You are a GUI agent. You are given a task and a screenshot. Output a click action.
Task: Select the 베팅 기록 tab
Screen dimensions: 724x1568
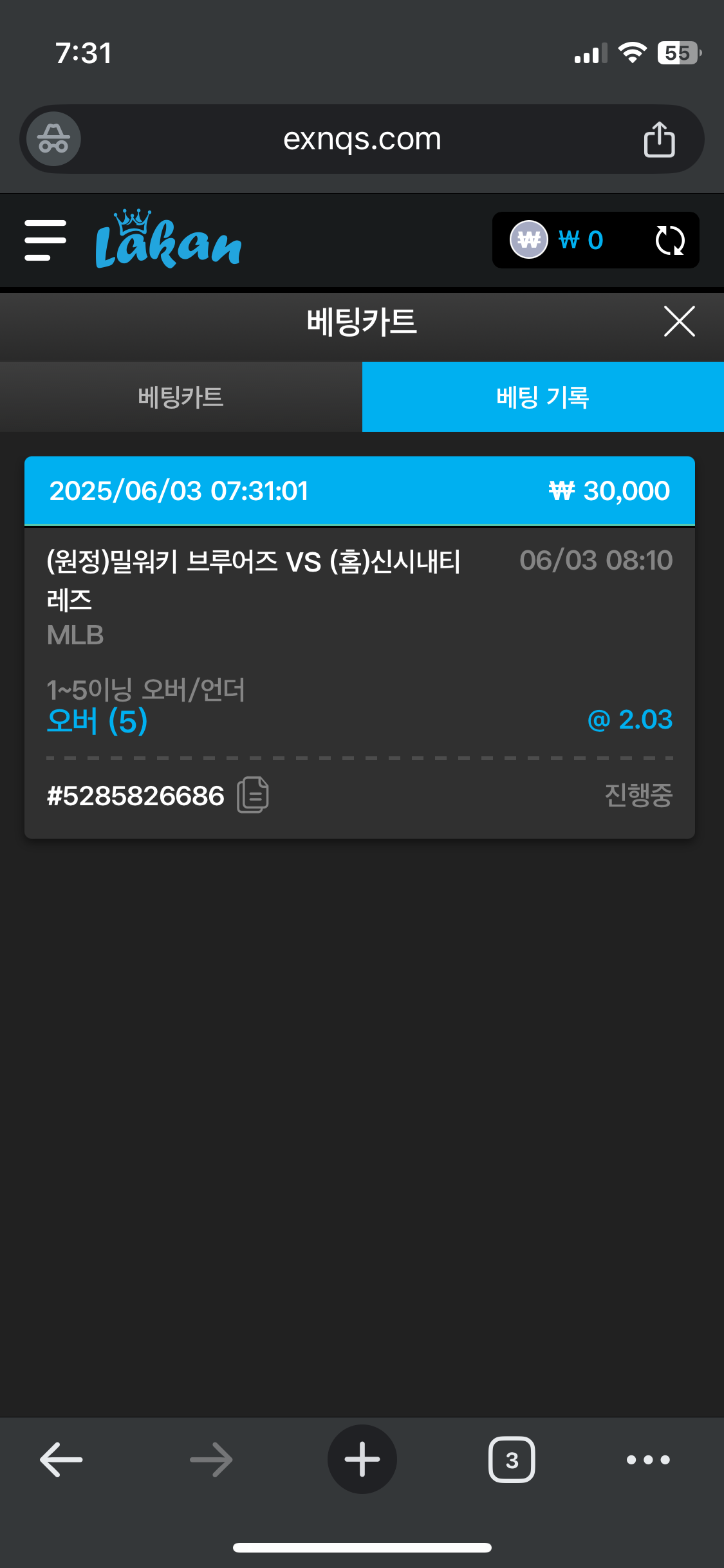coord(543,397)
